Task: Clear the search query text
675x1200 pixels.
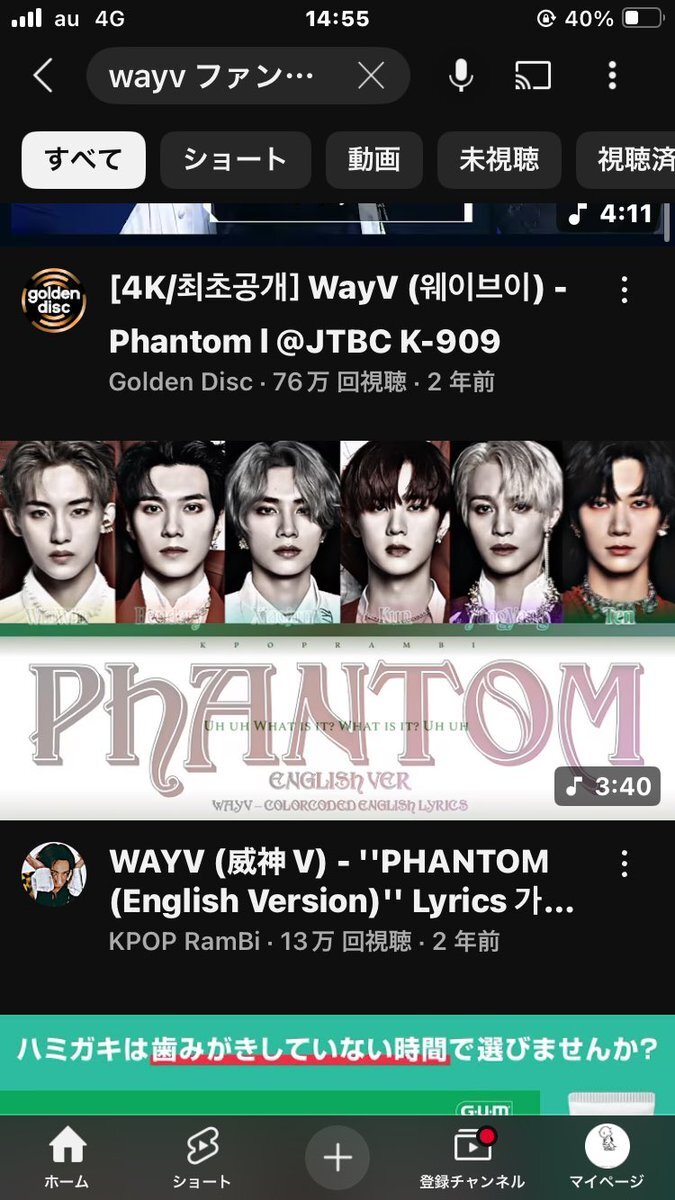Action: click(x=371, y=76)
